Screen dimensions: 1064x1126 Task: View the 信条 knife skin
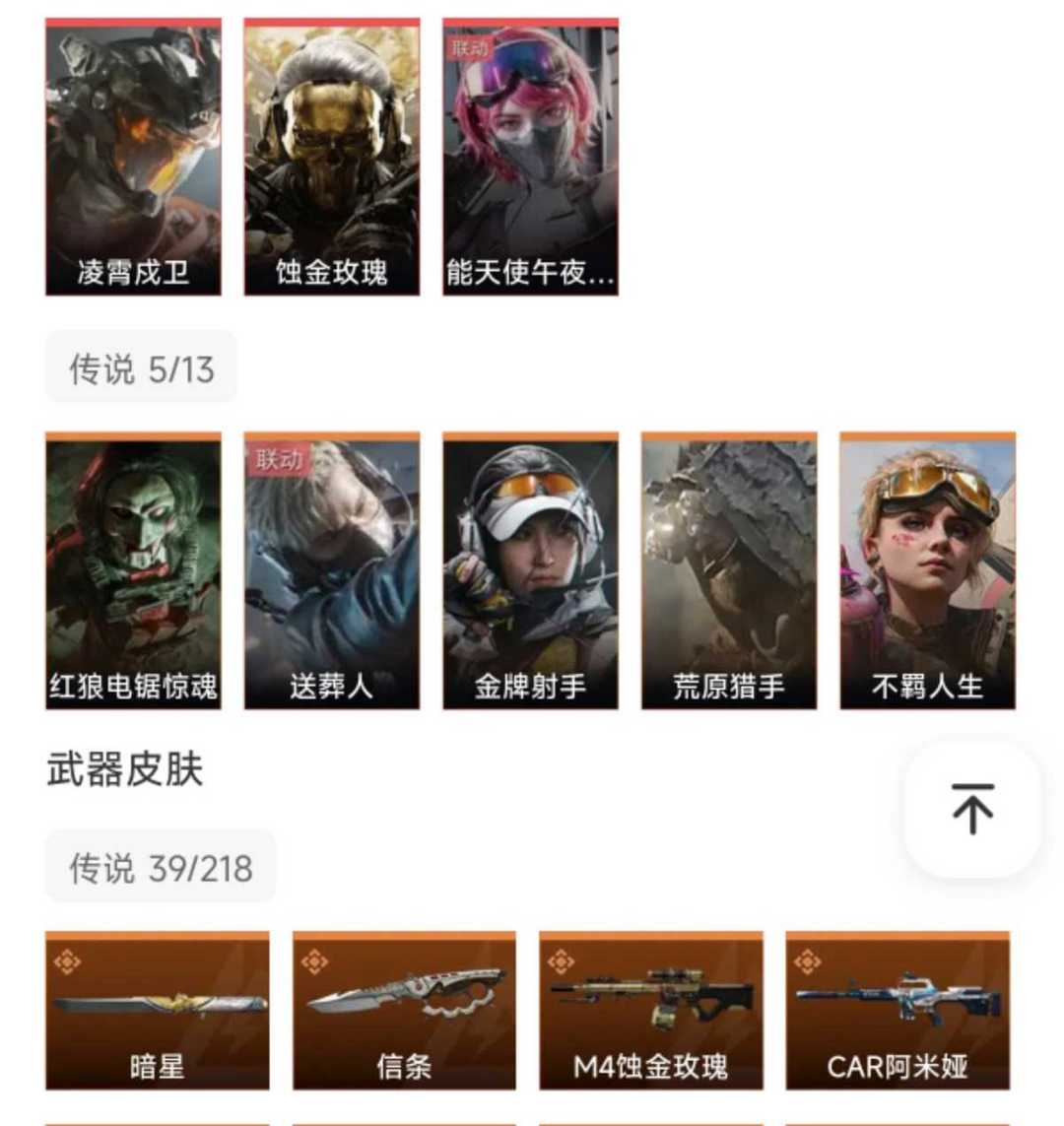pyautogui.click(x=404, y=1011)
